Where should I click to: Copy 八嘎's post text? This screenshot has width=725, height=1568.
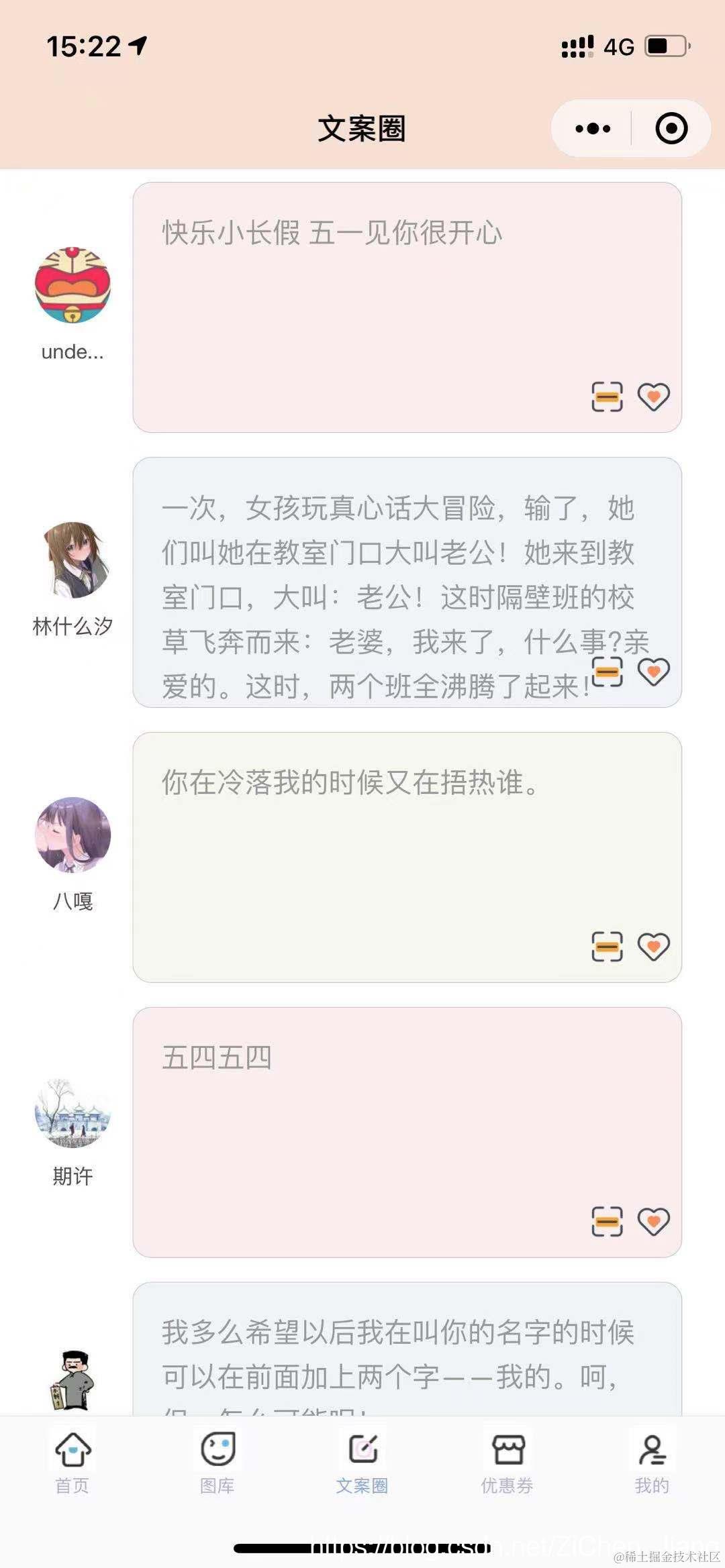tap(607, 947)
